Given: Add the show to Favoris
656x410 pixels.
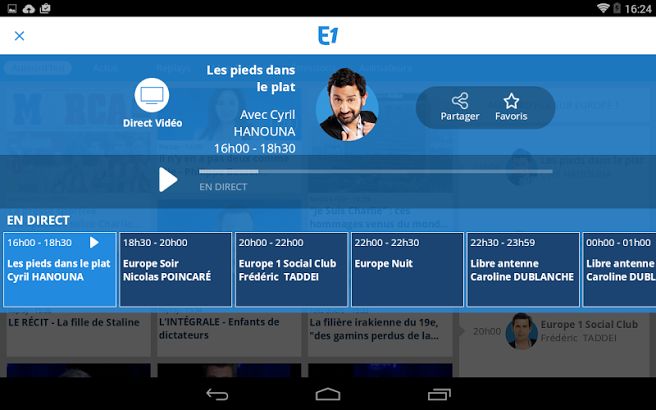Looking at the screenshot, I should tap(511, 107).
